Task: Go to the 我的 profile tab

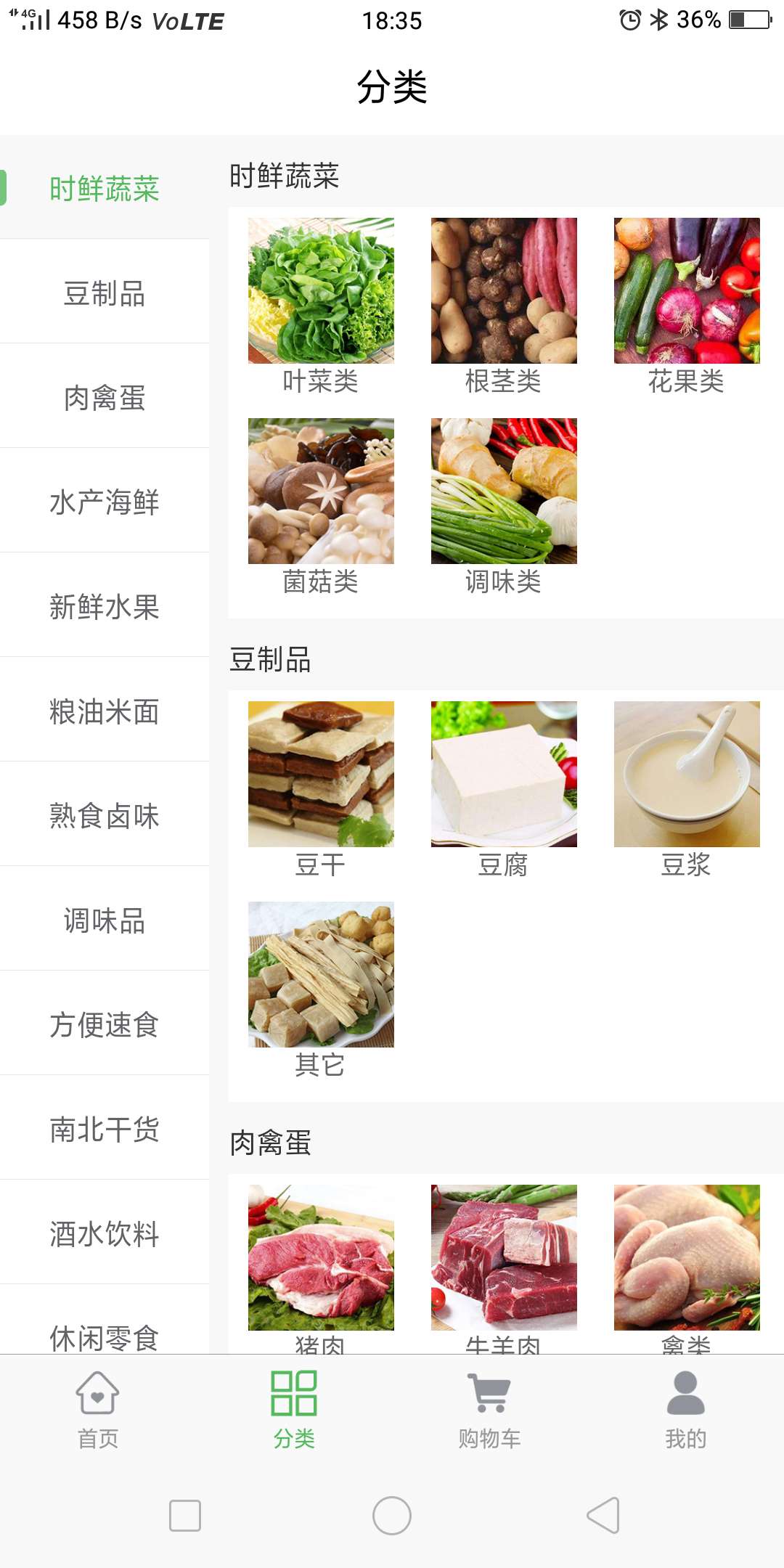Action: 685,1409
